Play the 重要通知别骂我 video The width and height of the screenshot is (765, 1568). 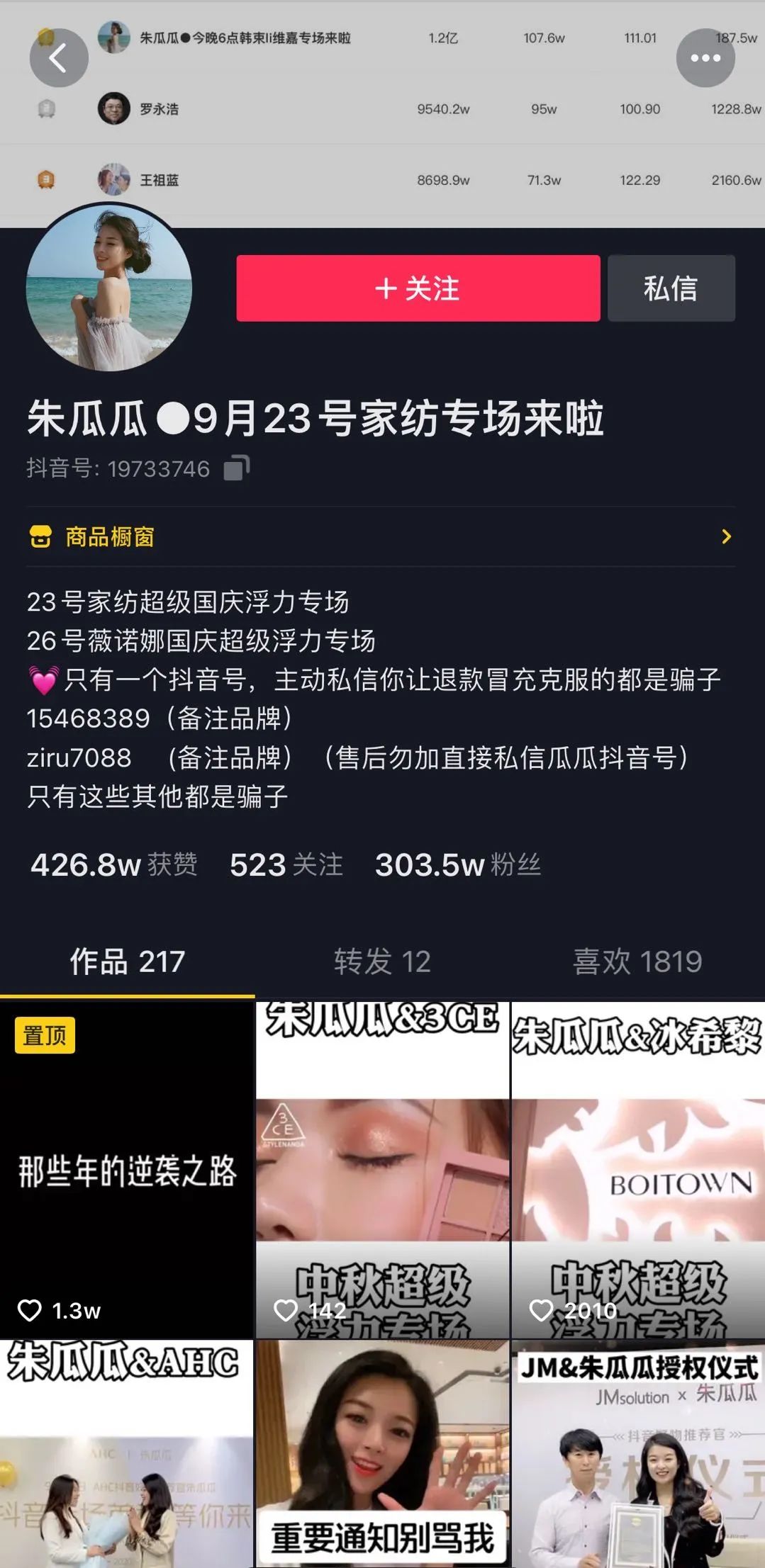click(x=382, y=1453)
